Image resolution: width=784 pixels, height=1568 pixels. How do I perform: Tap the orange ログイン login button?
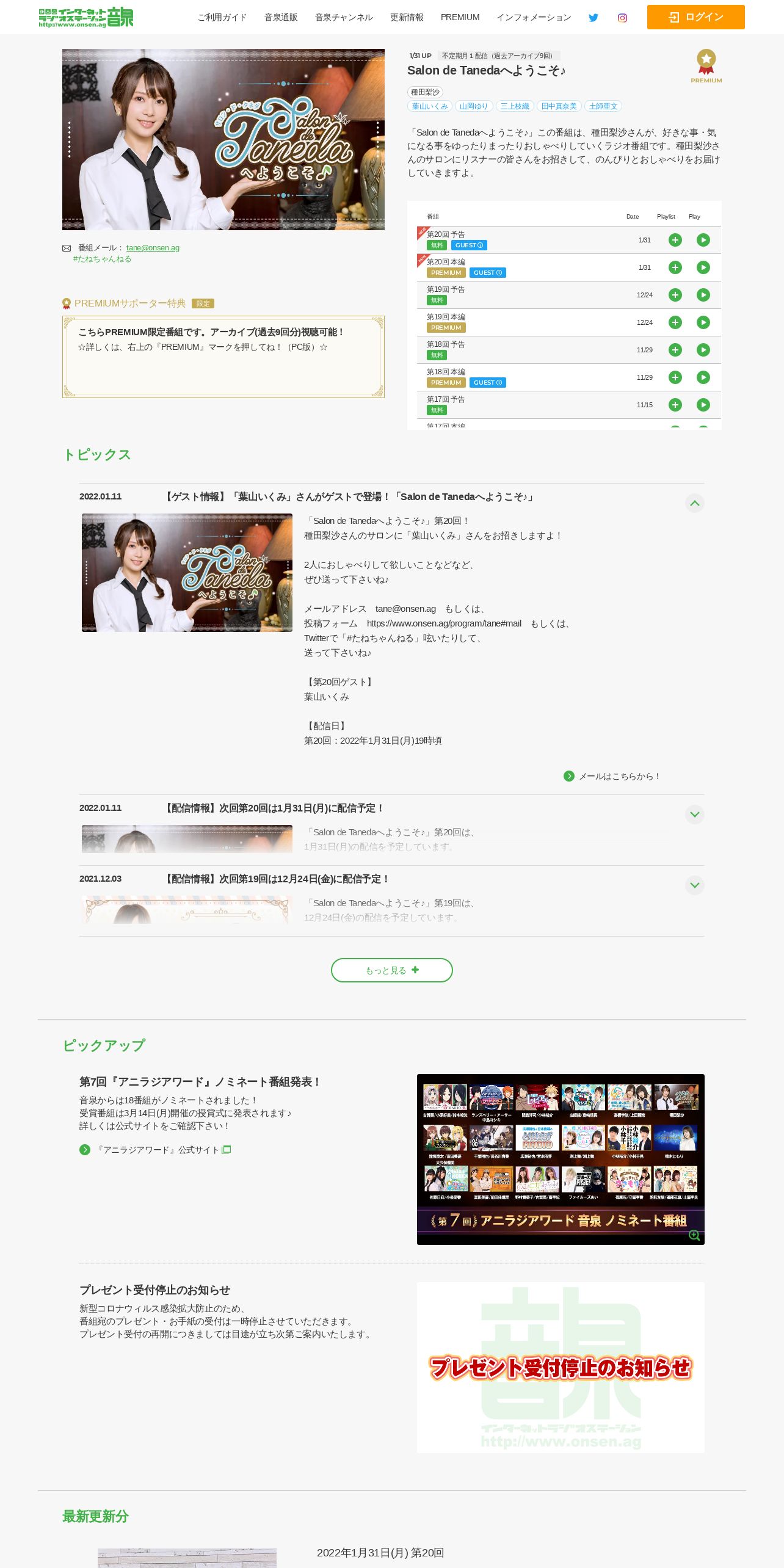pyautogui.click(x=695, y=17)
